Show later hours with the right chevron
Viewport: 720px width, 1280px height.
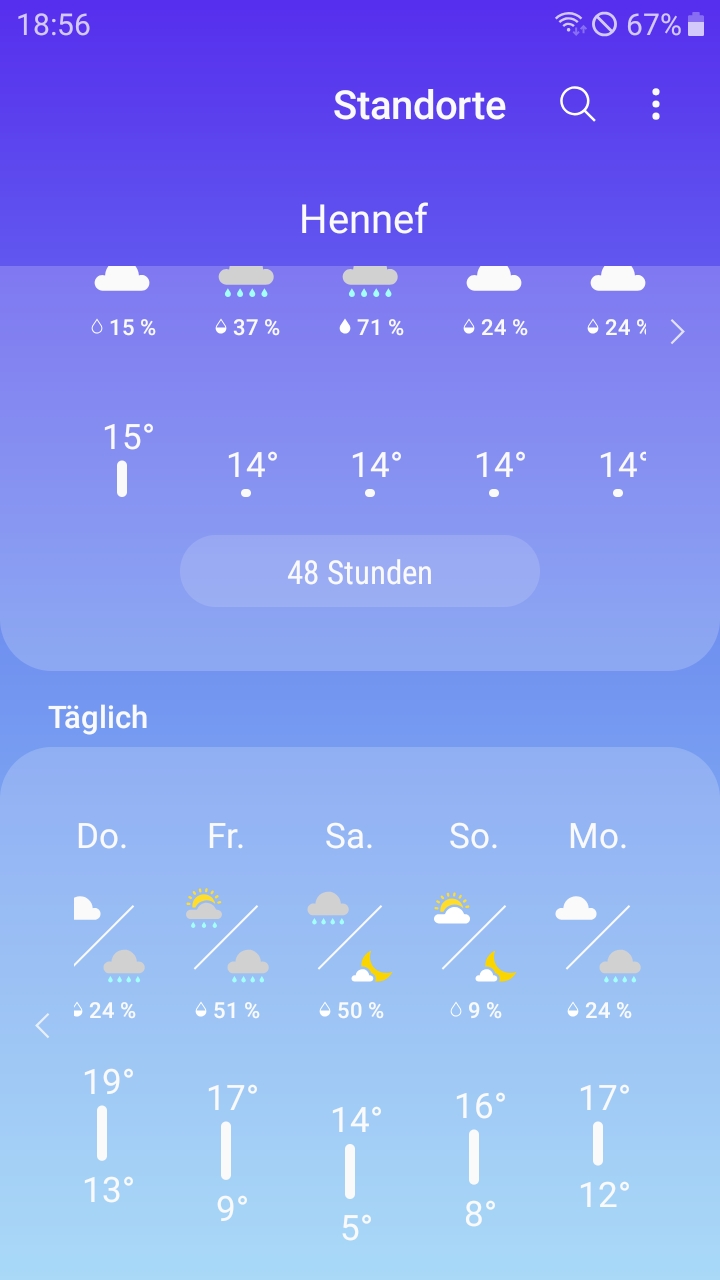(x=678, y=331)
